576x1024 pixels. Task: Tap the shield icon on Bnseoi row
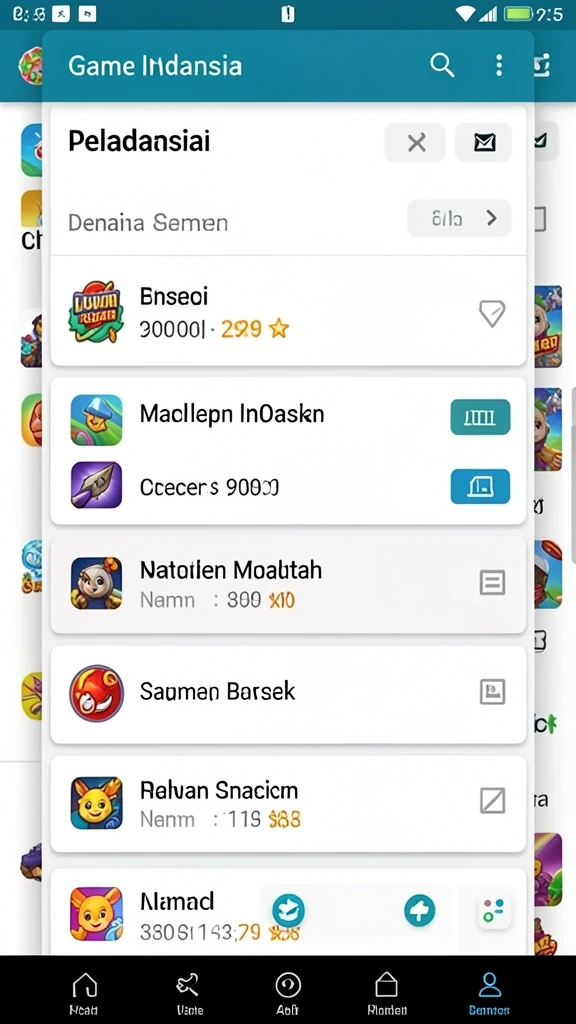492,314
